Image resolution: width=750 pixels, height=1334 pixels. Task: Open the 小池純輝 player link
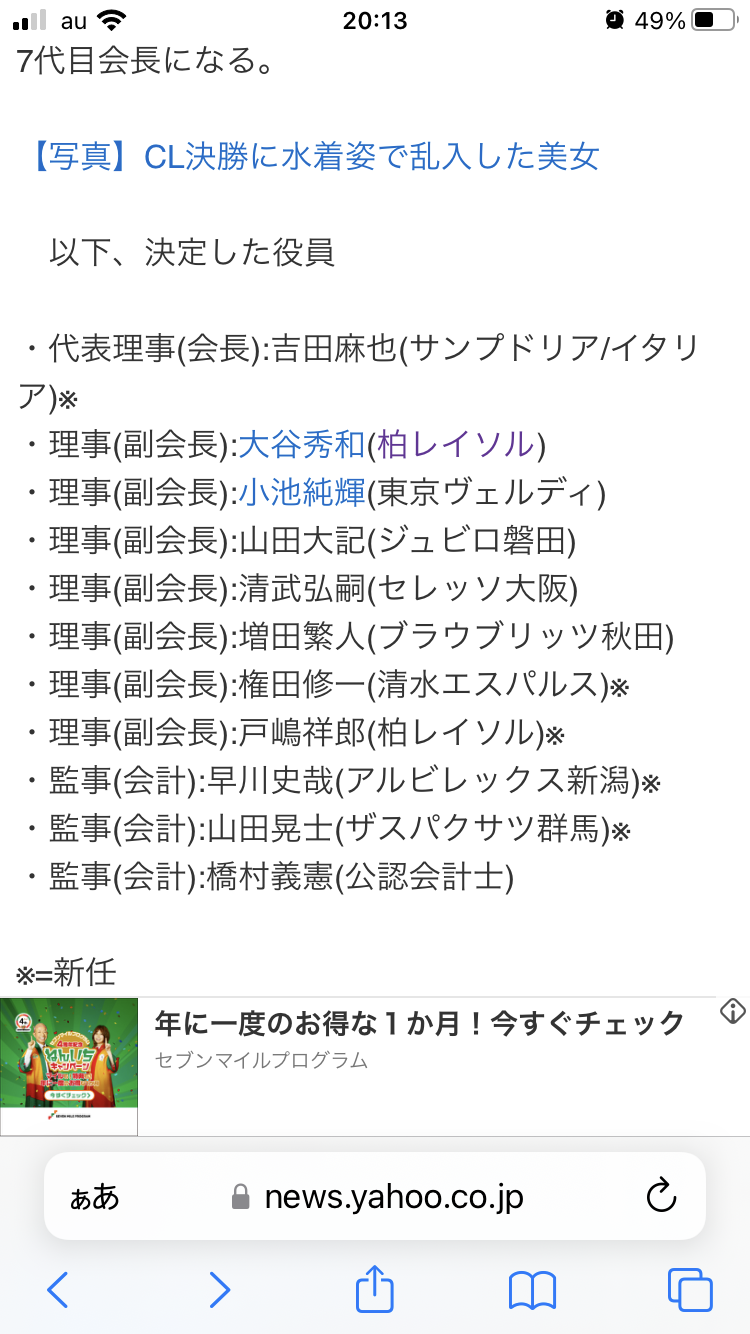(302, 493)
